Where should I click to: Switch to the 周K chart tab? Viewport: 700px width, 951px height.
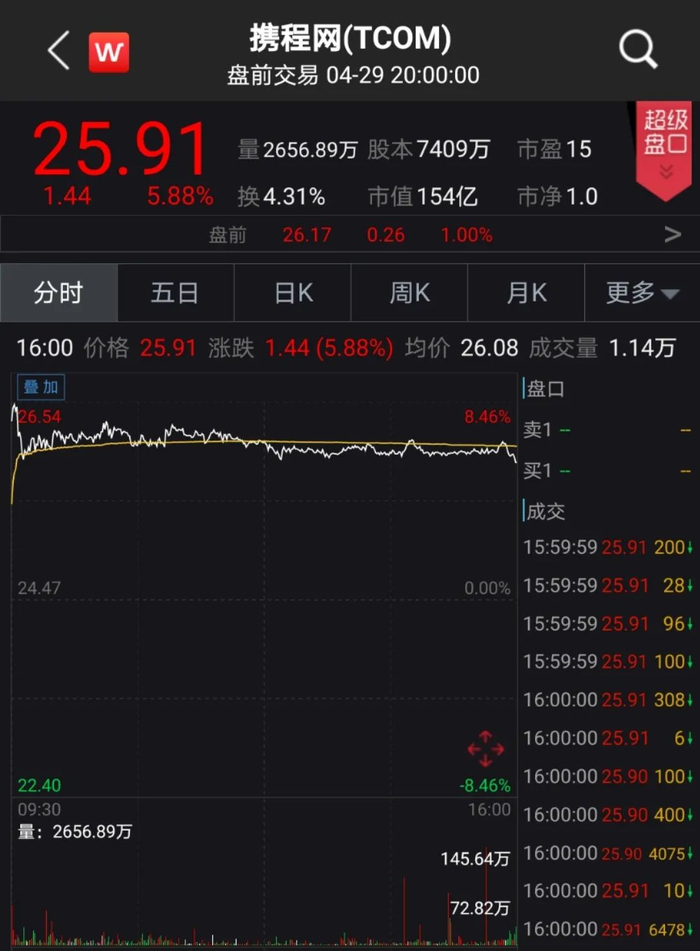(x=409, y=293)
